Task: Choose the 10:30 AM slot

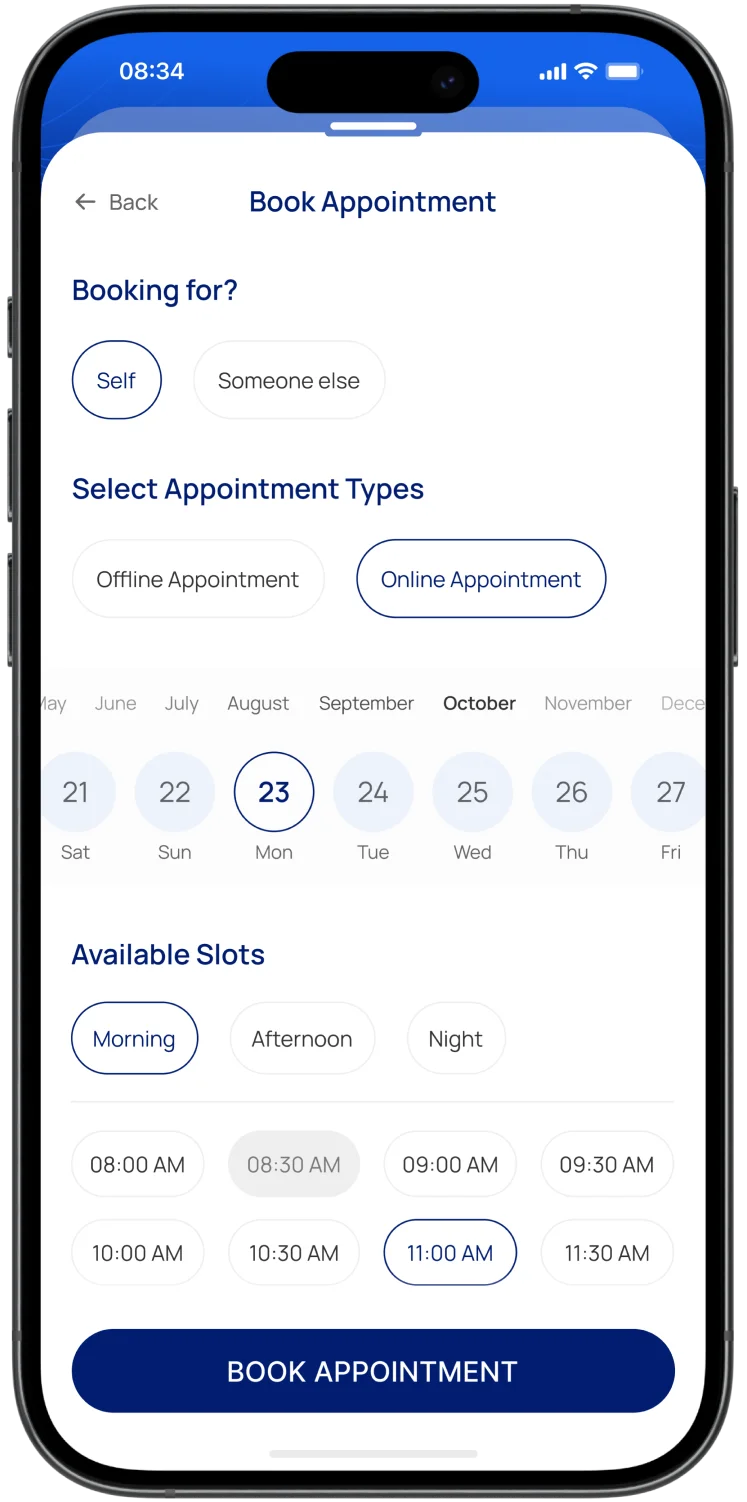Action: point(293,1253)
